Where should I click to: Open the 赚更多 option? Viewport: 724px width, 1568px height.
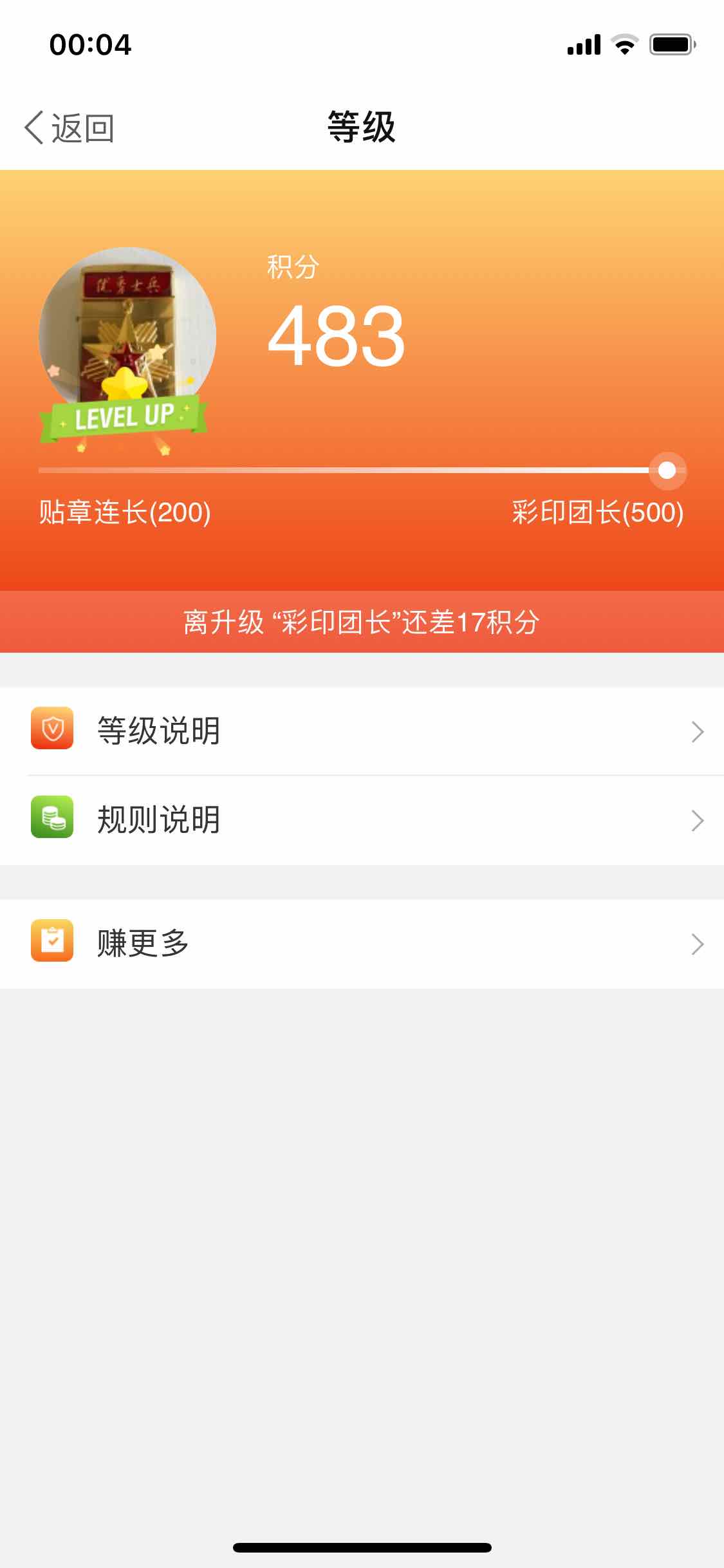[362, 944]
